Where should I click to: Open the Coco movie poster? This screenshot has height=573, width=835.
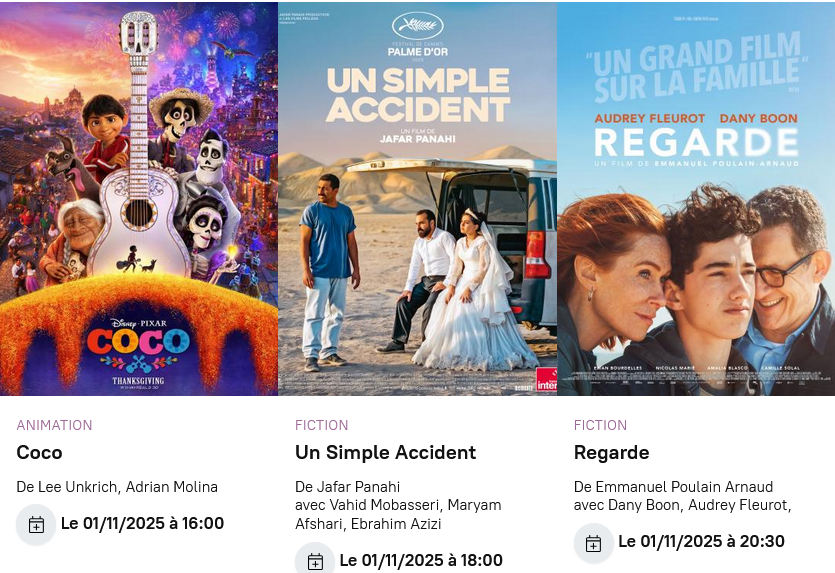[x=139, y=198]
